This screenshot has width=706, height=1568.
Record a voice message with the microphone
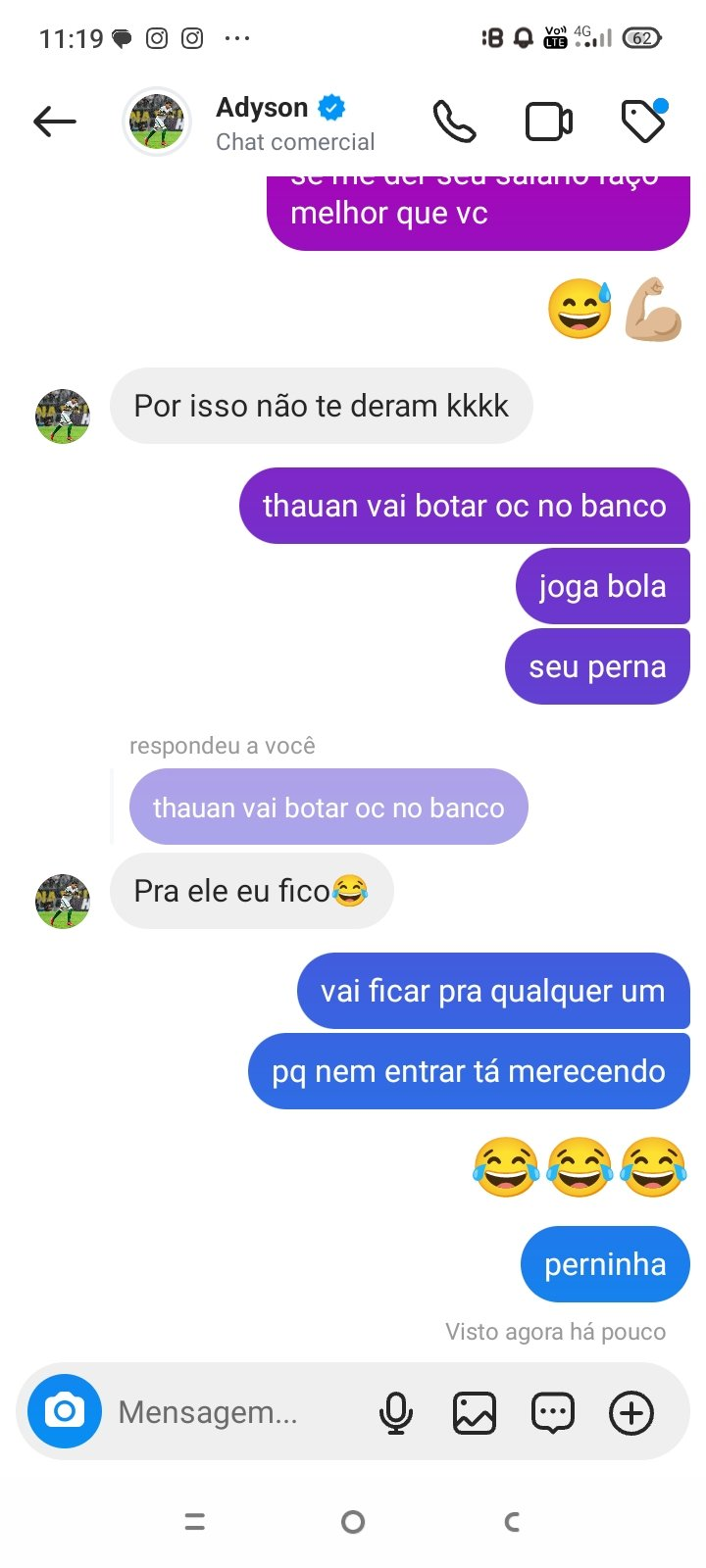pyautogui.click(x=396, y=1413)
